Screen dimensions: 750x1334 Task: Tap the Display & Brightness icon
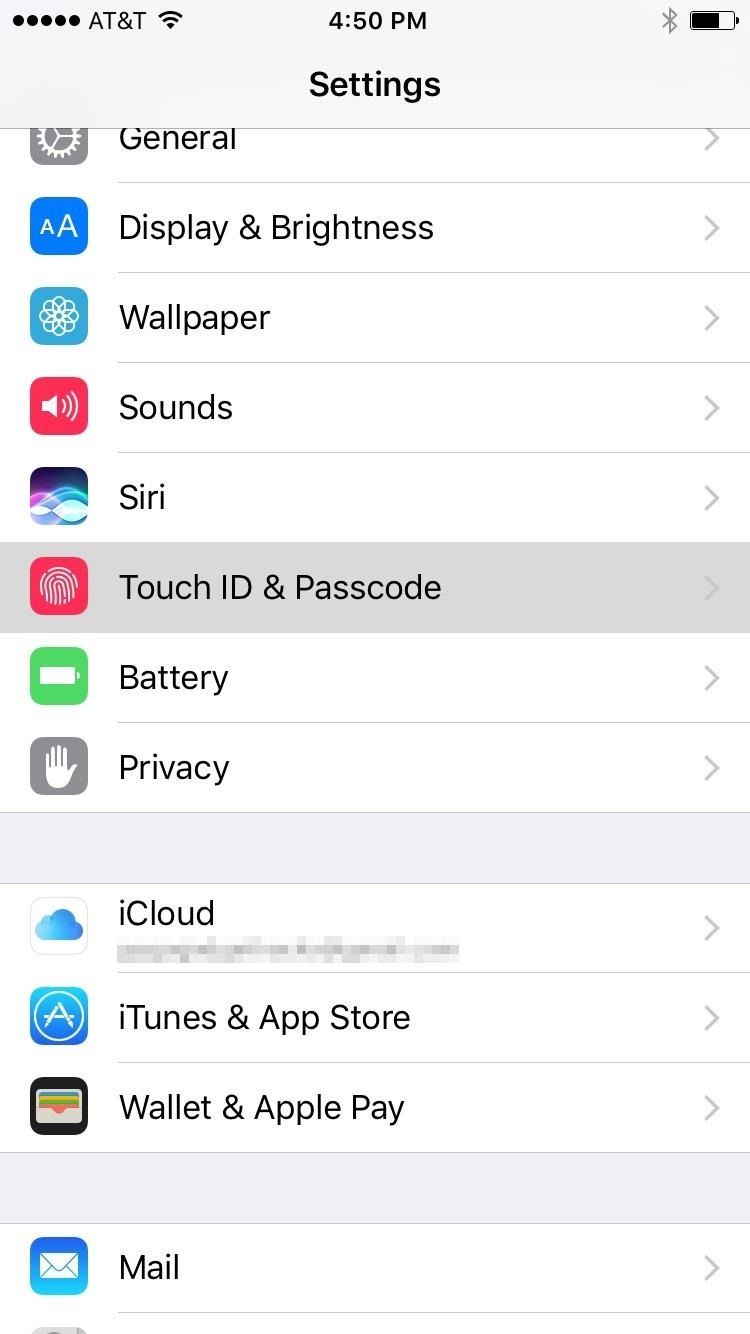pos(59,227)
